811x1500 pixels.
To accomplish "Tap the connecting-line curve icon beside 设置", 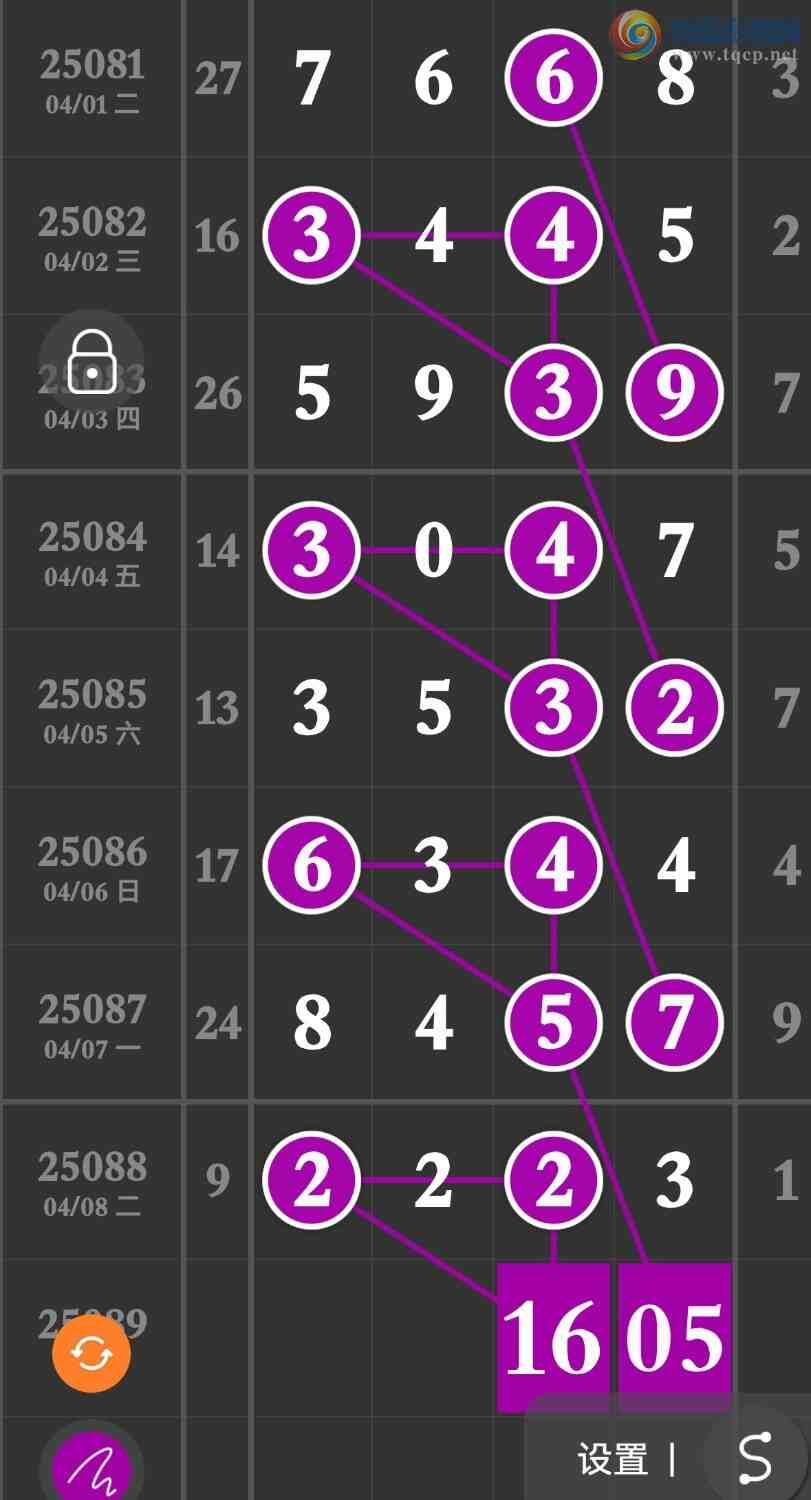I will point(755,1458).
